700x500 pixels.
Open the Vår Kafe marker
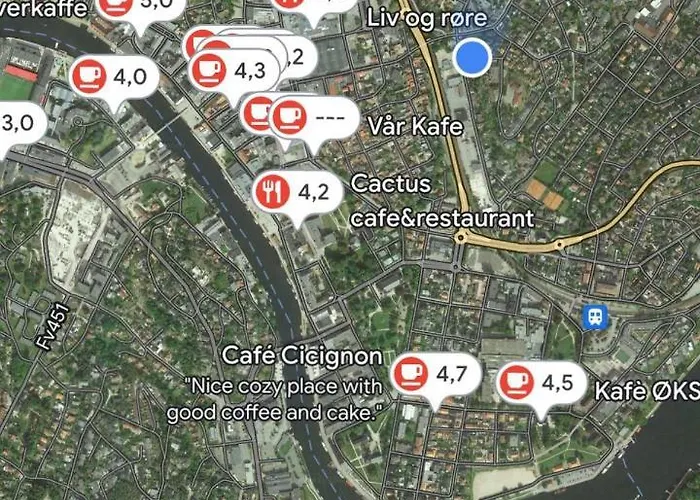pos(313,117)
